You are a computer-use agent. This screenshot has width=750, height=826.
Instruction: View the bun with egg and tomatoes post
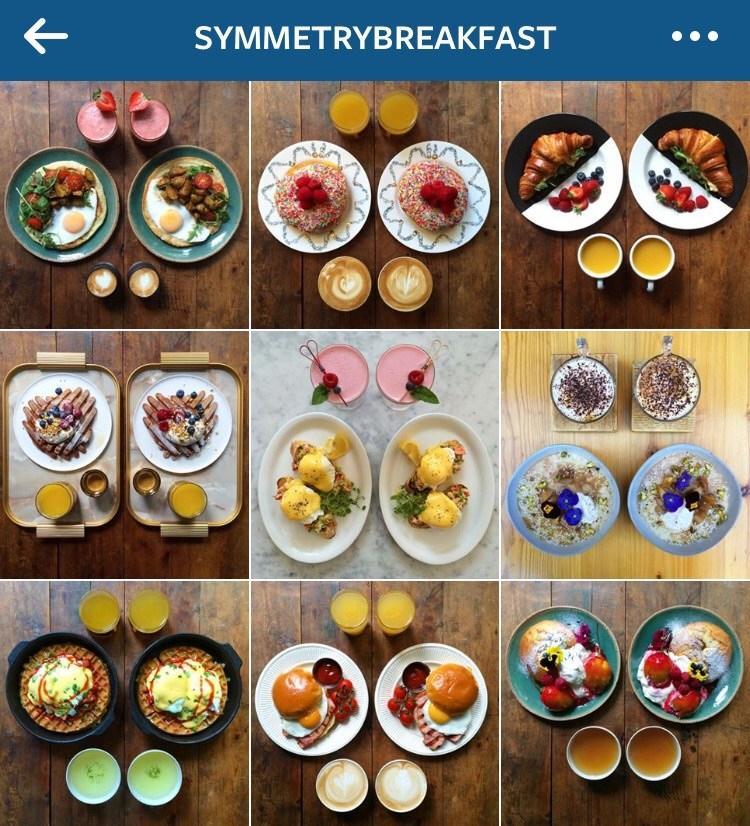374,703
